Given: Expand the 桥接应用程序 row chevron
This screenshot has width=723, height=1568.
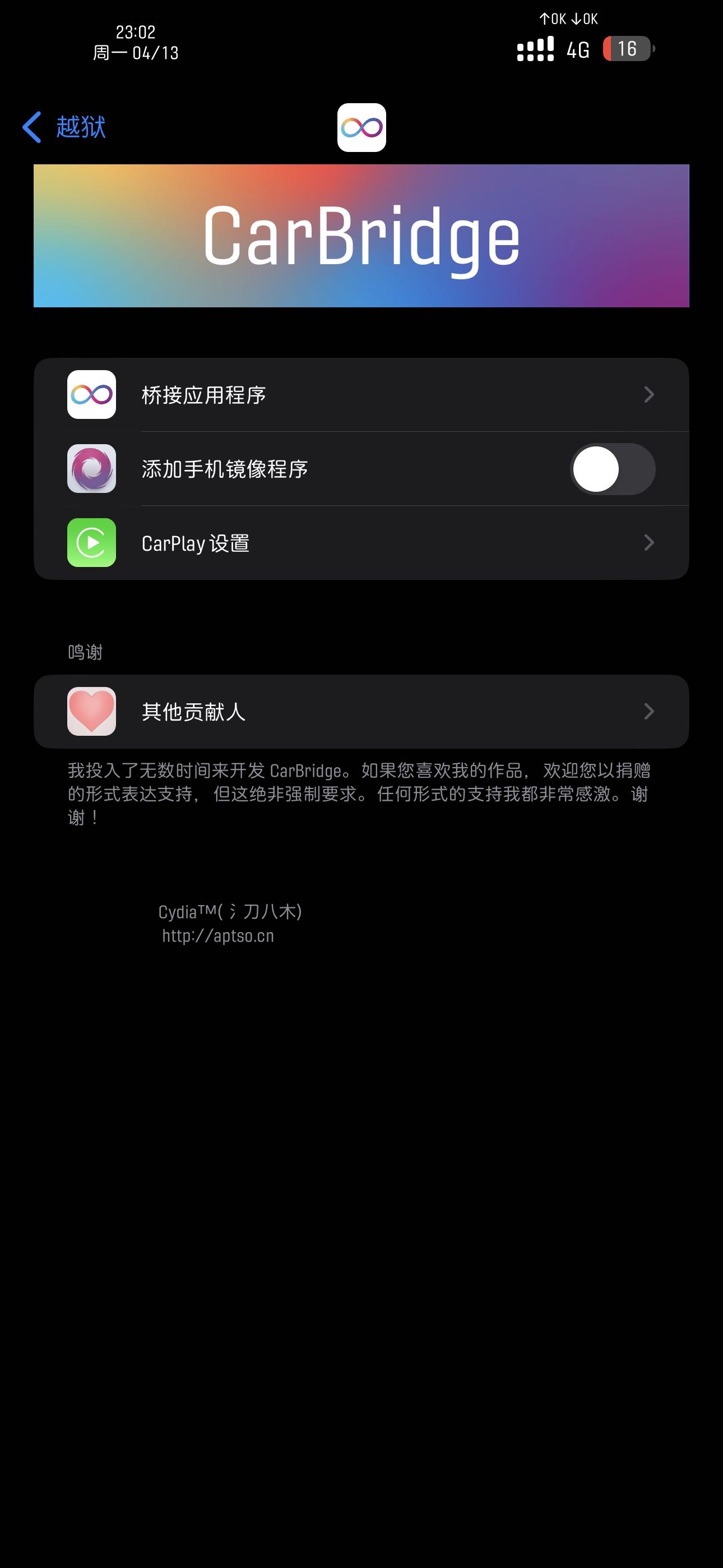Looking at the screenshot, I should (x=650, y=394).
